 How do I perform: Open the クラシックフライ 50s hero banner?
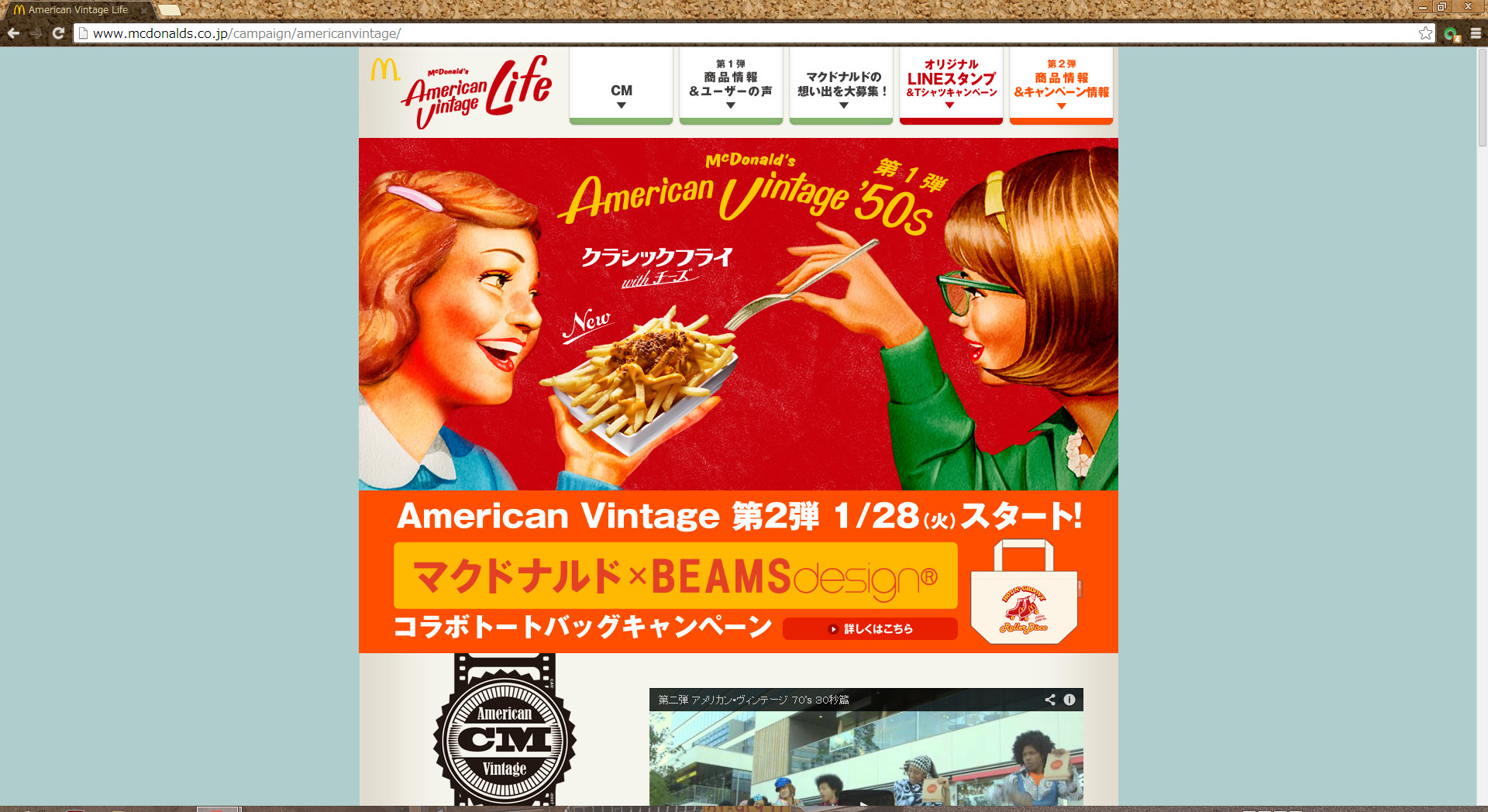(738, 314)
